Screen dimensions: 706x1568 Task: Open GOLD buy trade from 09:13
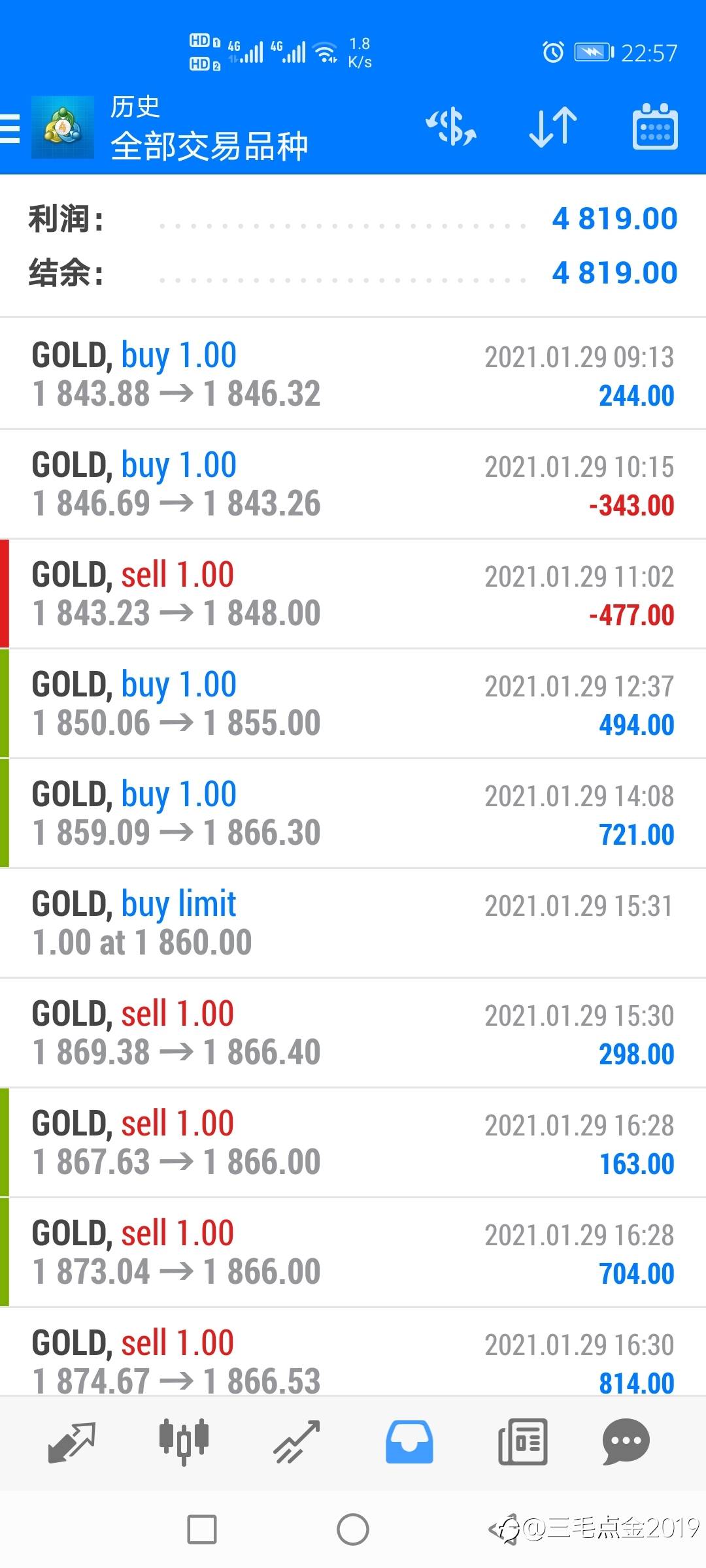(x=353, y=374)
